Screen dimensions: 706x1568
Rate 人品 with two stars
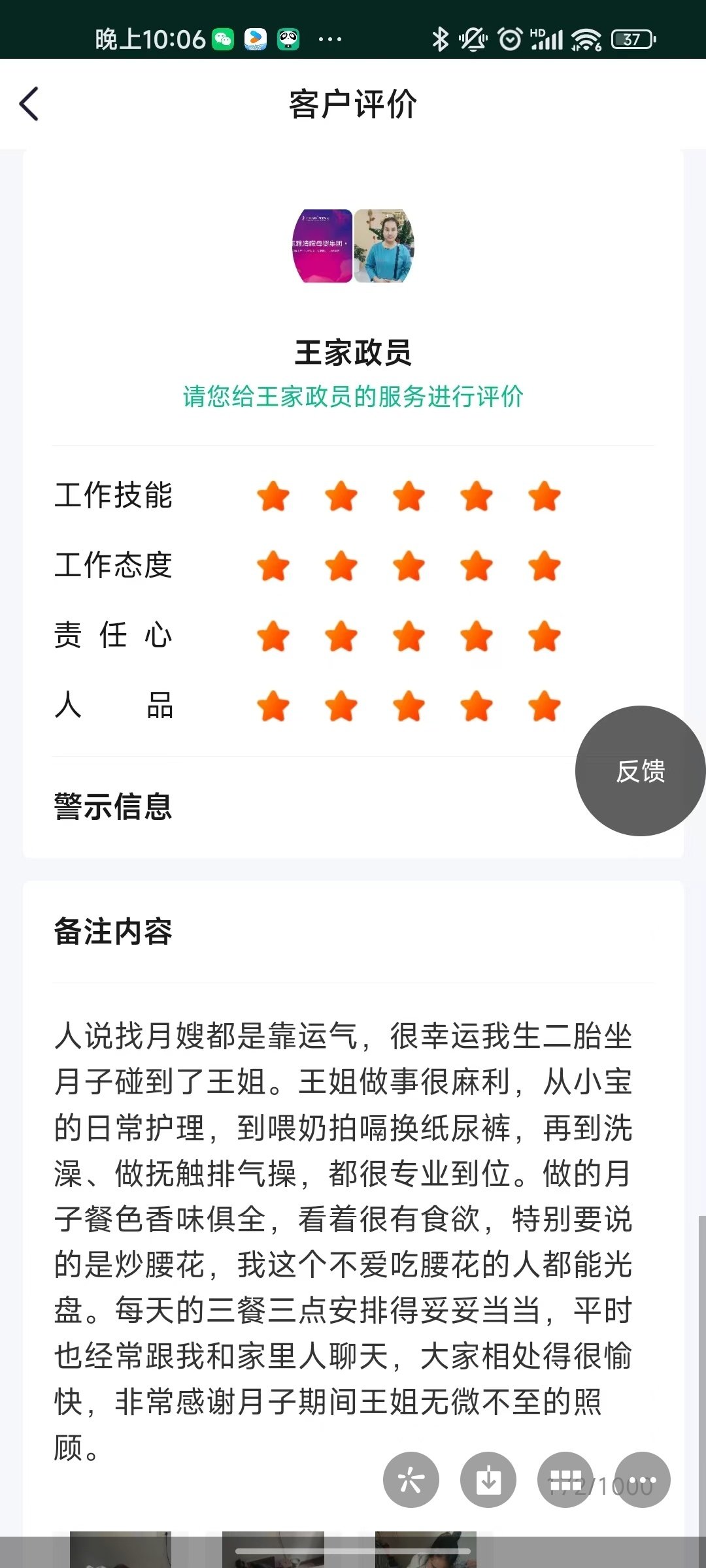pos(341,706)
